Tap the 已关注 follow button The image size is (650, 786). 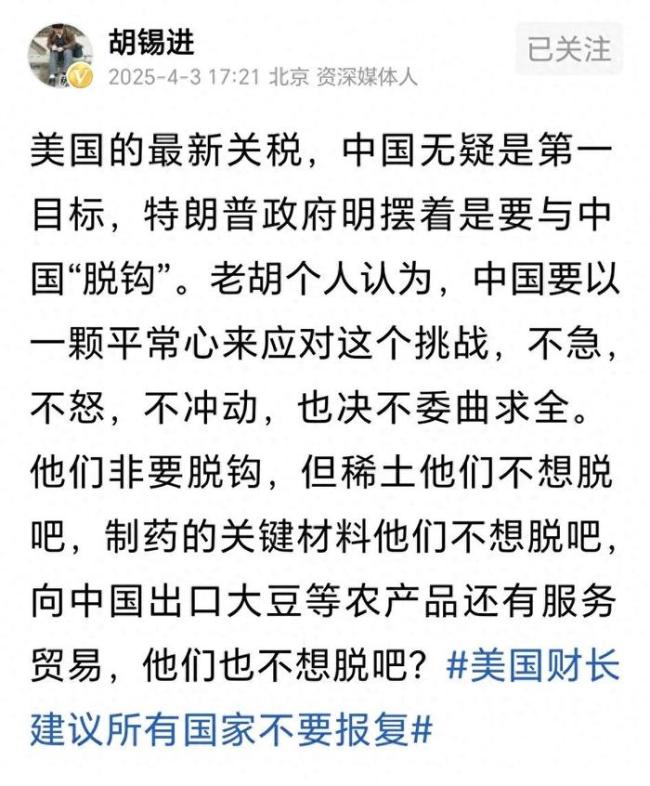click(568, 48)
